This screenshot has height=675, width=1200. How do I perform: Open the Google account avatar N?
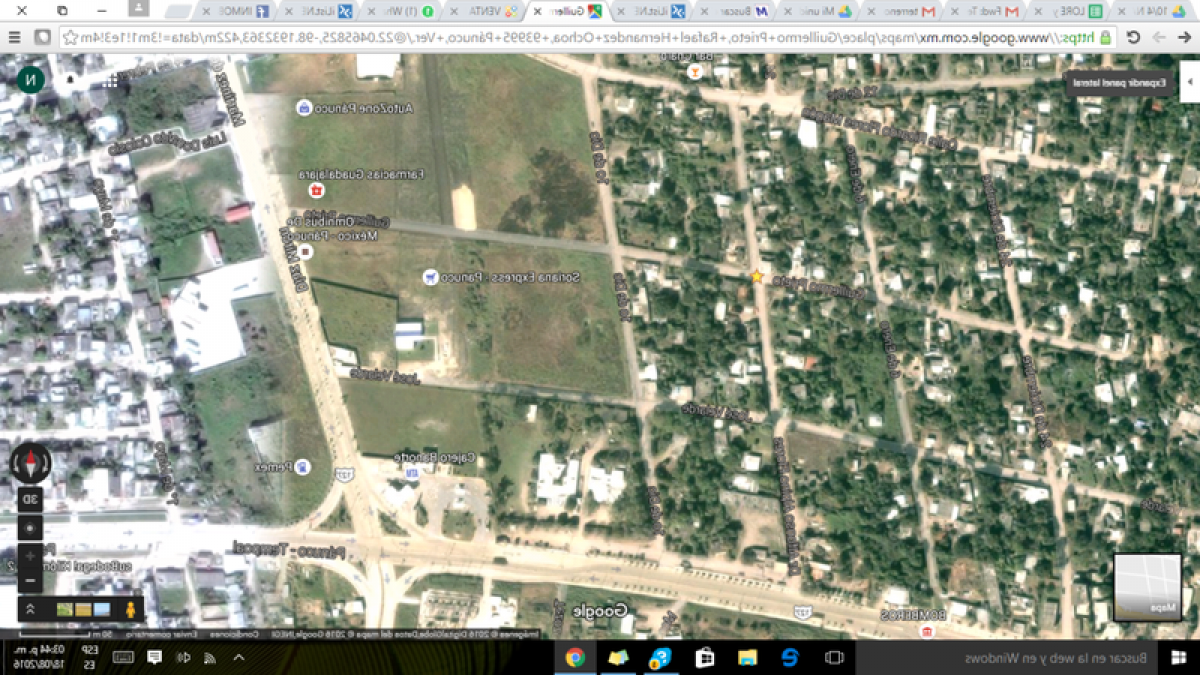tap(30, 79)
